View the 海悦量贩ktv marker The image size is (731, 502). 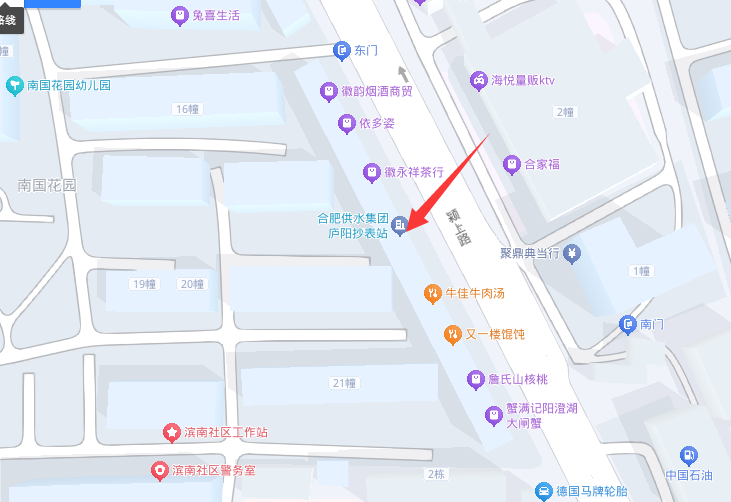point(479,80)
